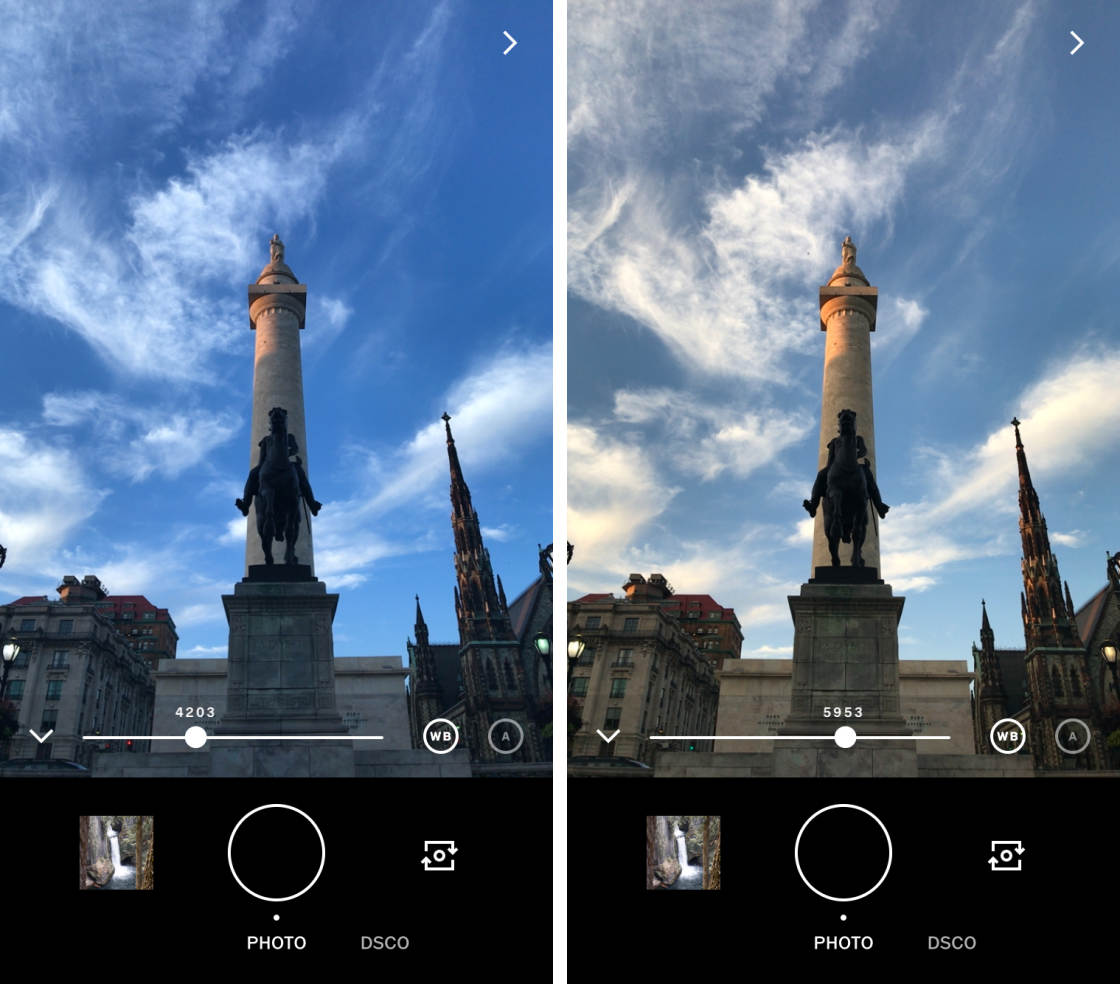The width and height of the screenshot is (1120, 984).
Task: Enable auto mode next to the 5953 slider
Action: tap(1072, 737)
